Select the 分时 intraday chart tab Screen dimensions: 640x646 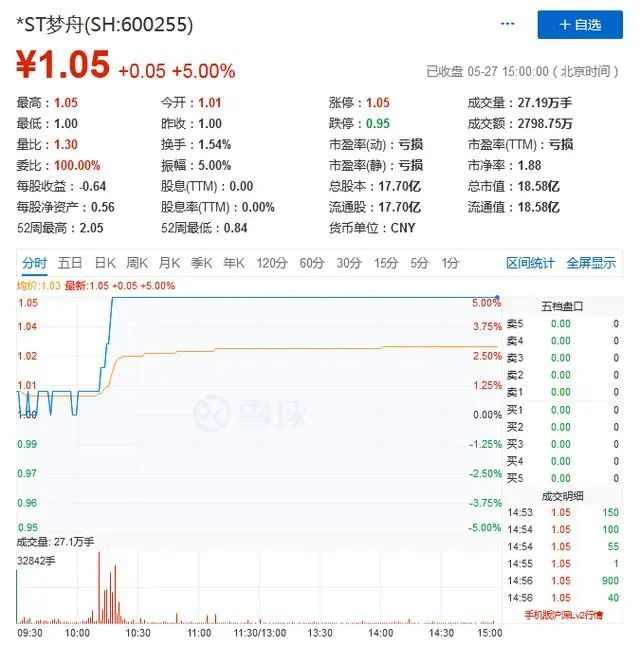tap(34, 263)
